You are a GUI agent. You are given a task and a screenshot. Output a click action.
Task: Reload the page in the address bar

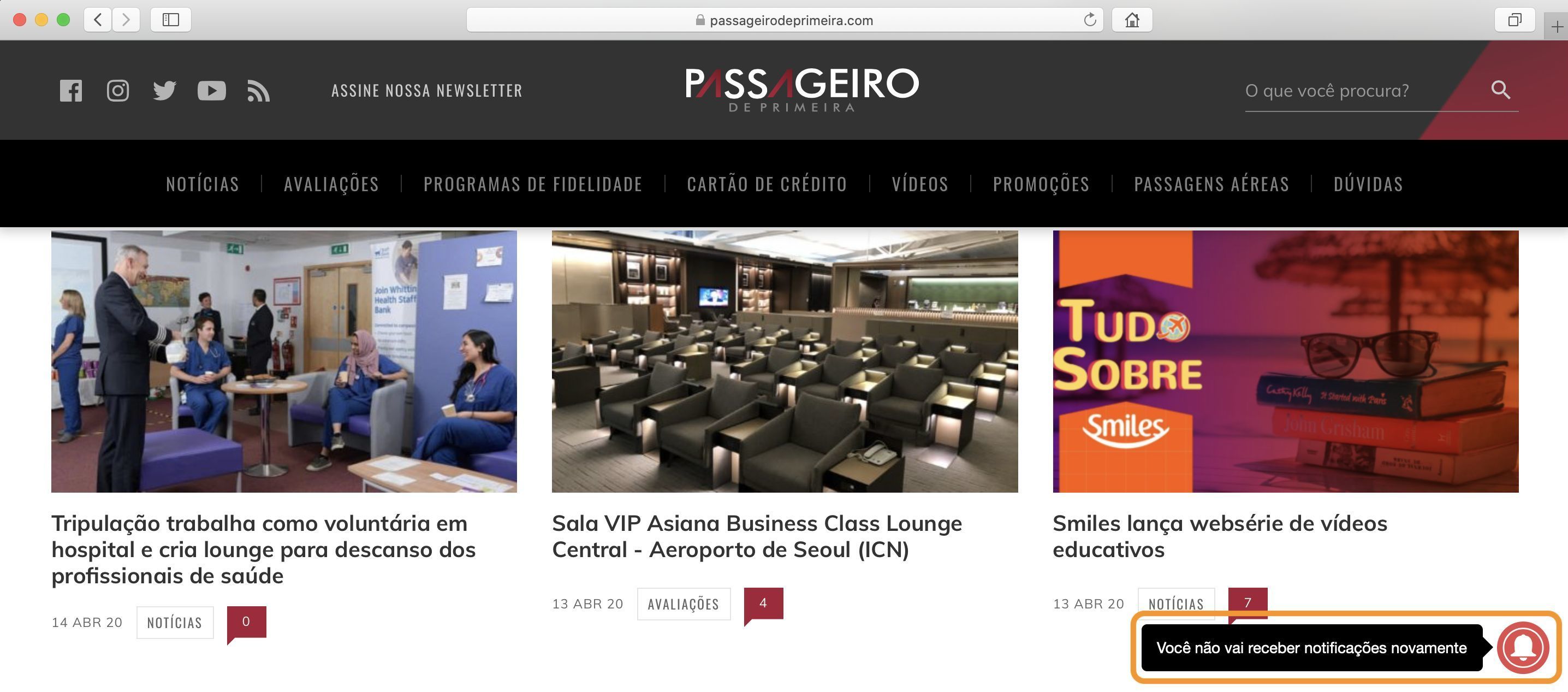1090,20
